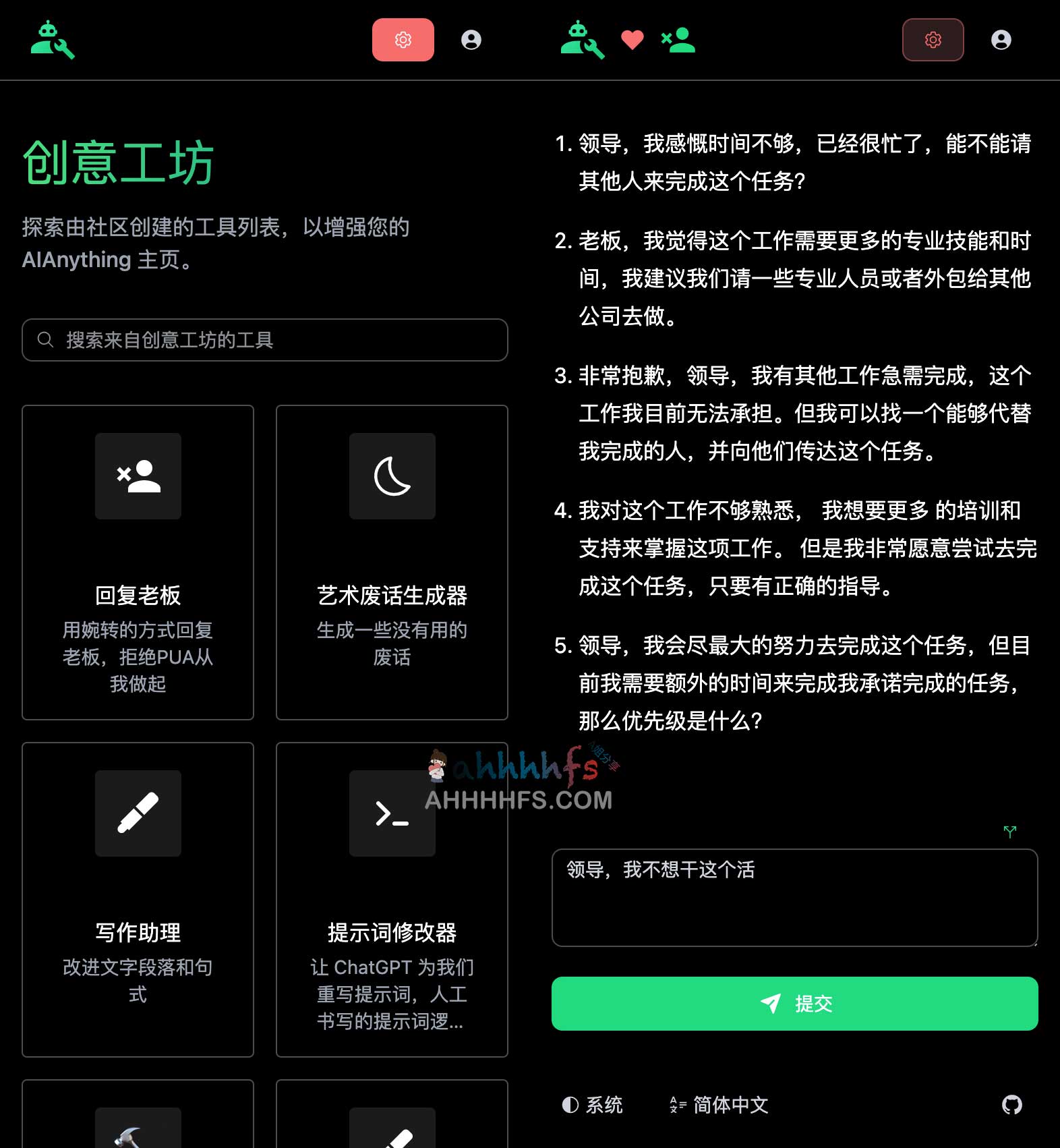Tap the small green fork icon above the input
1060x1148 pixels.
[1009, 832]
